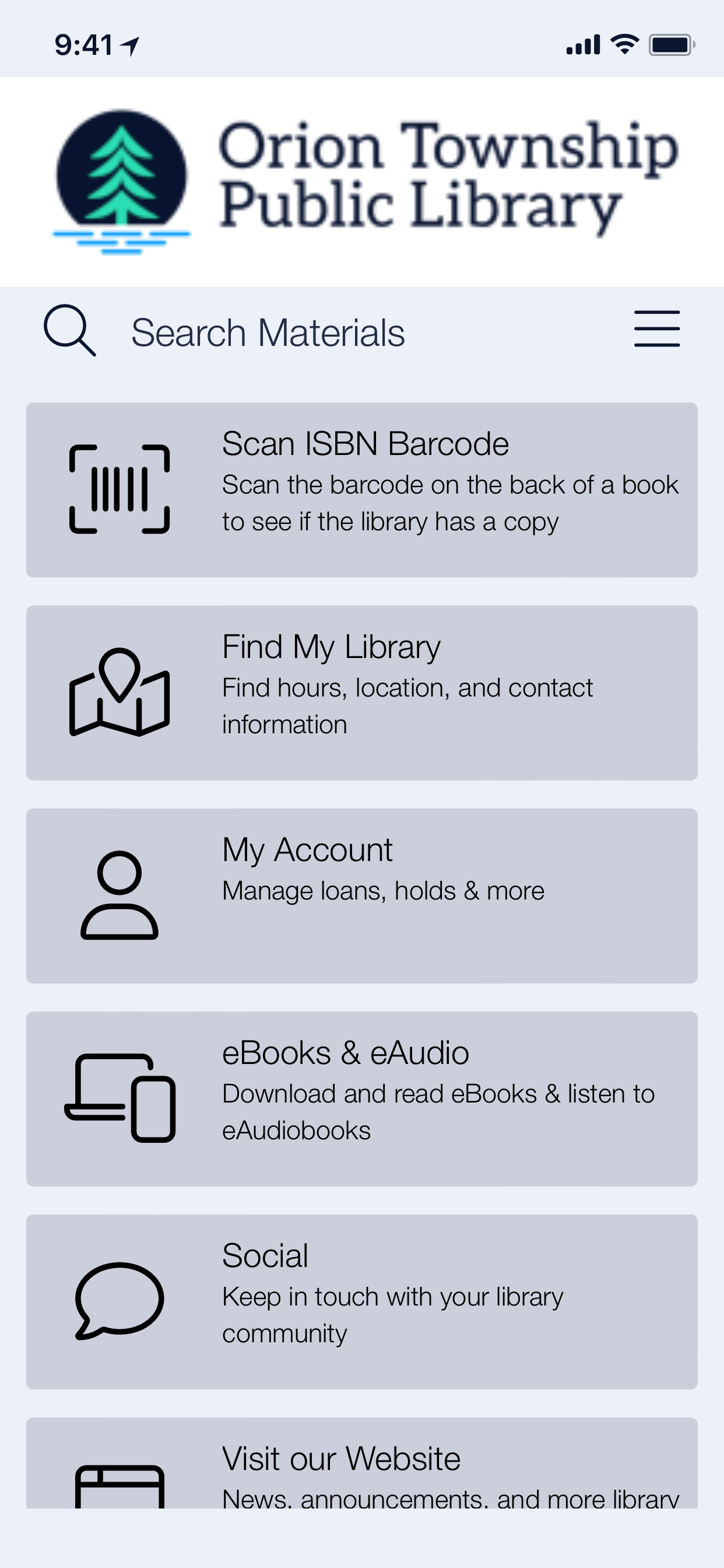
Task: Tap the Search Materials field
Action: 268,333
